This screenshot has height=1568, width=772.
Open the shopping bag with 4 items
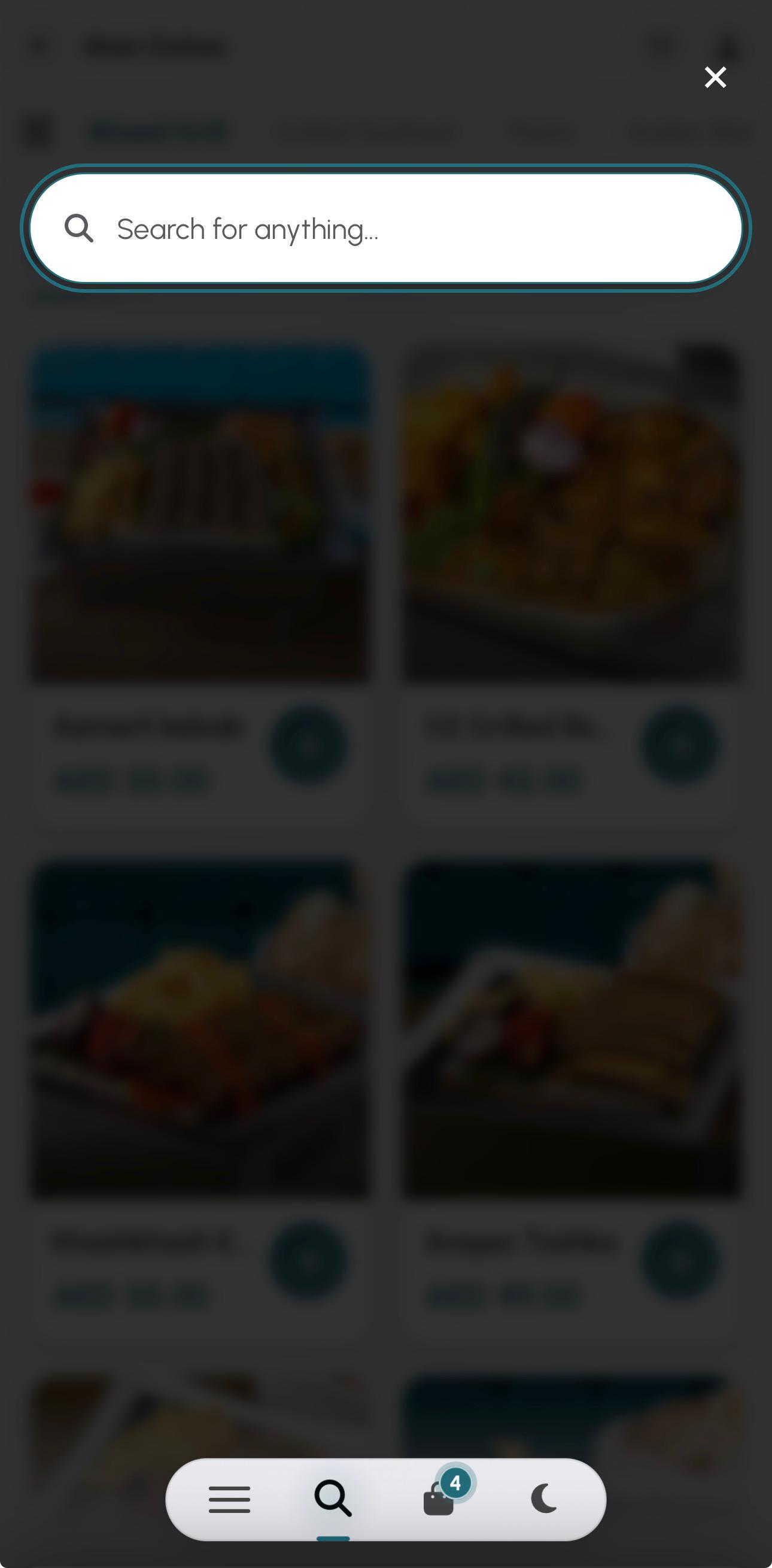tap(439, 1499)
